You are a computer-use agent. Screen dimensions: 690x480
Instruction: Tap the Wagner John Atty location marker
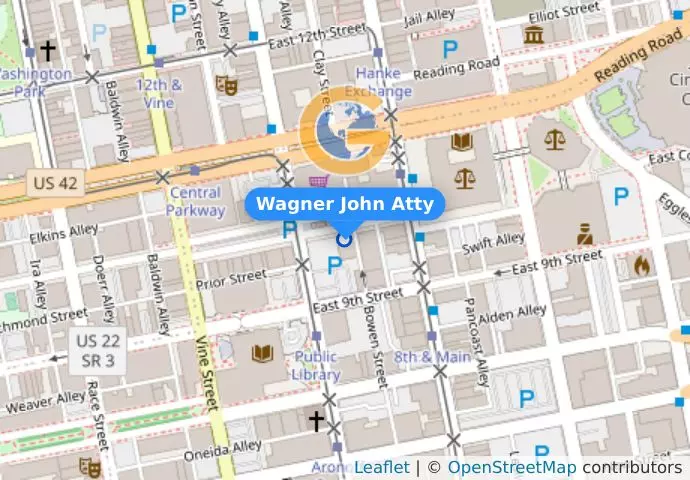pyautogui.click(x=345, y=239)
